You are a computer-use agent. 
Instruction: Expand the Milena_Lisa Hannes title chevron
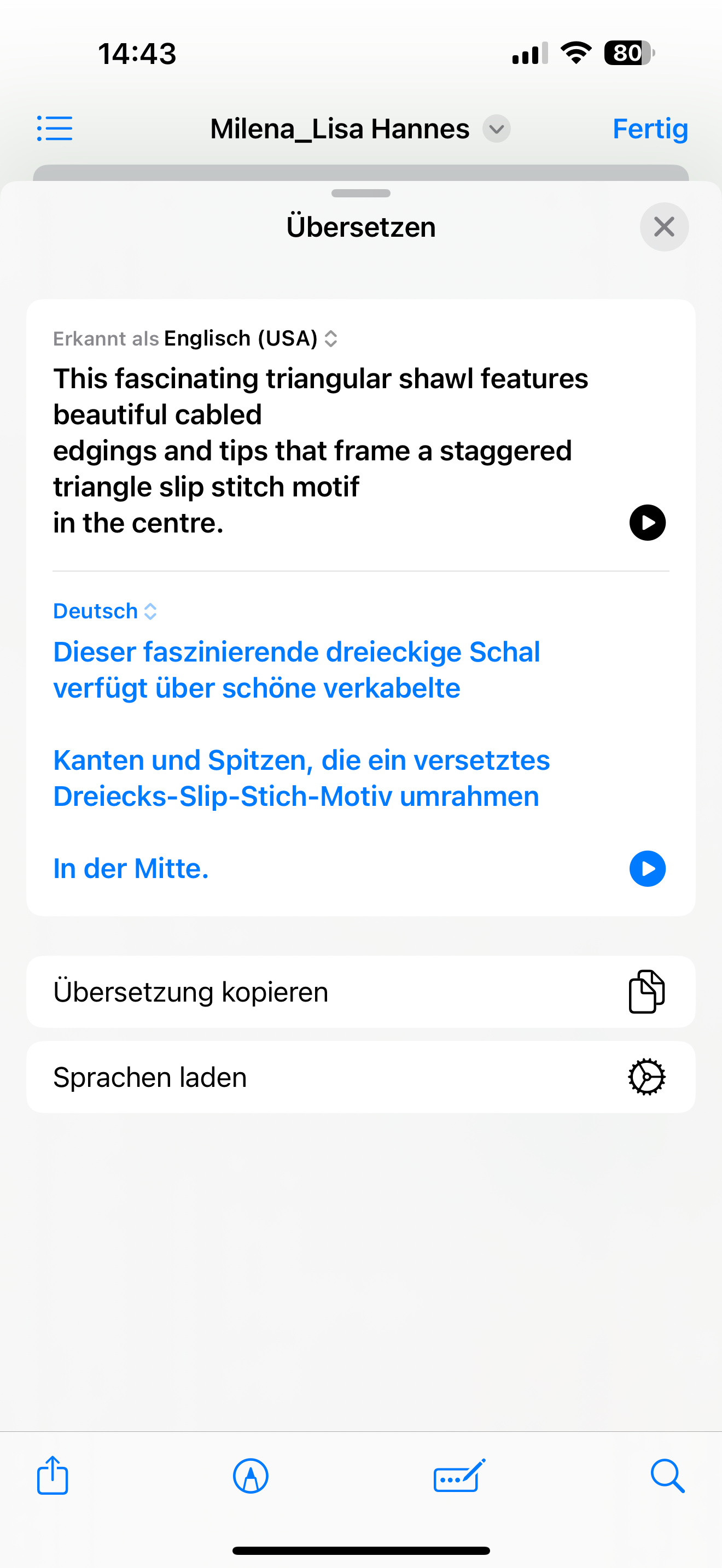tap(497, 129)
